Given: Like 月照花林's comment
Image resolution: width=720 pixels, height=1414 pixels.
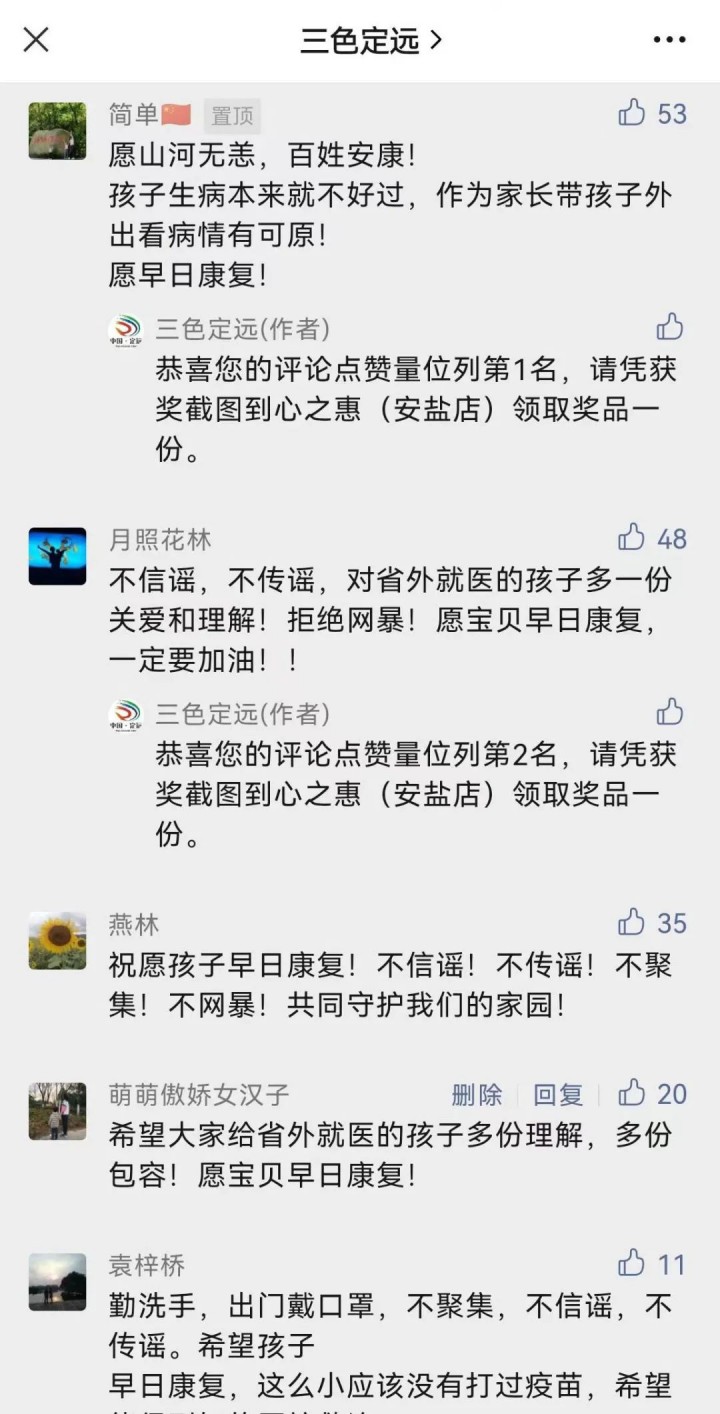Looking at the screenshot, I should [633, 538].
